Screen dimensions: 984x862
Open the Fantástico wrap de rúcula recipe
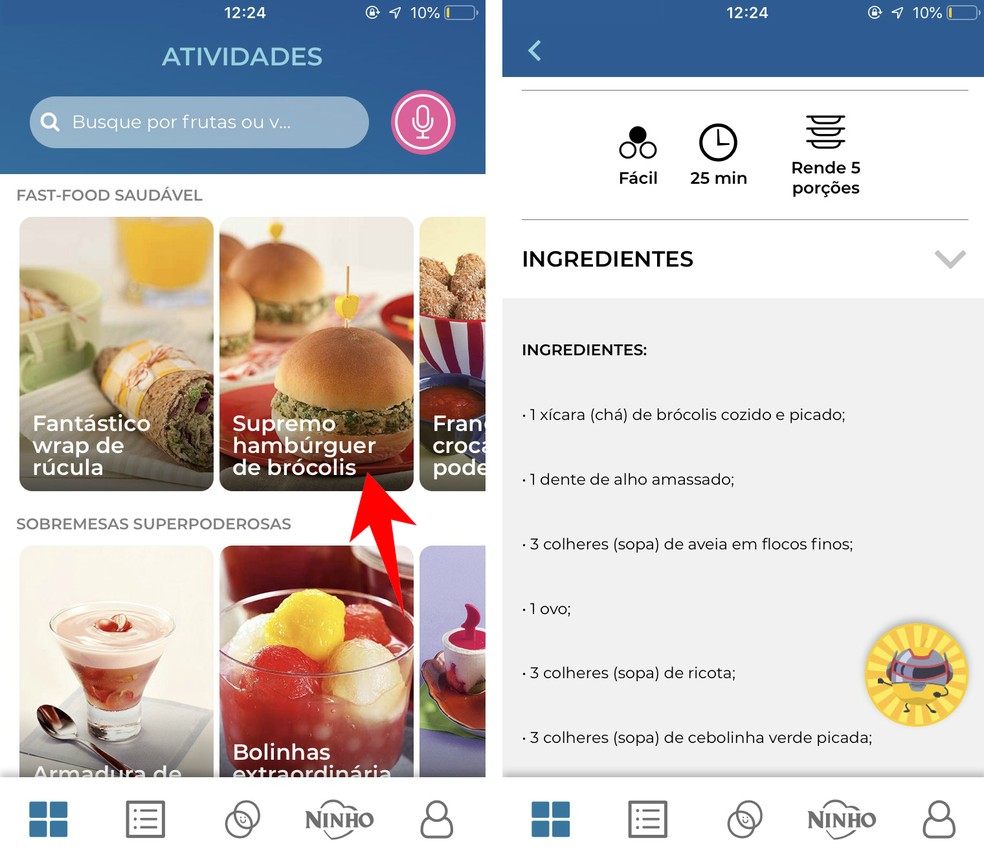(x=116, y=353)
